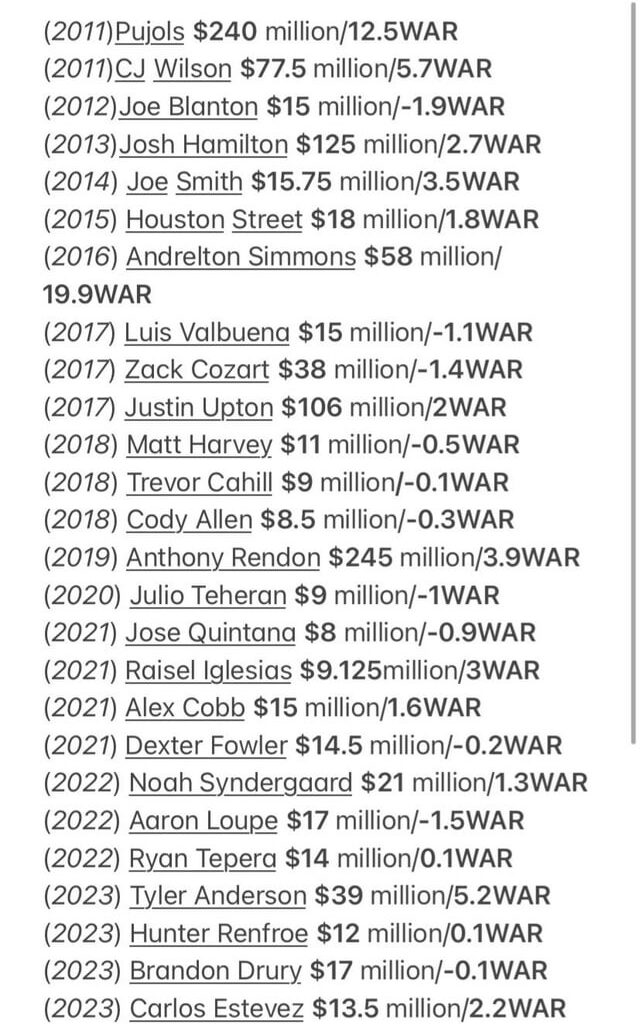Select the Dexter Fowler link
Viewport: 640px width, 1024px height.
click(206, 745)
